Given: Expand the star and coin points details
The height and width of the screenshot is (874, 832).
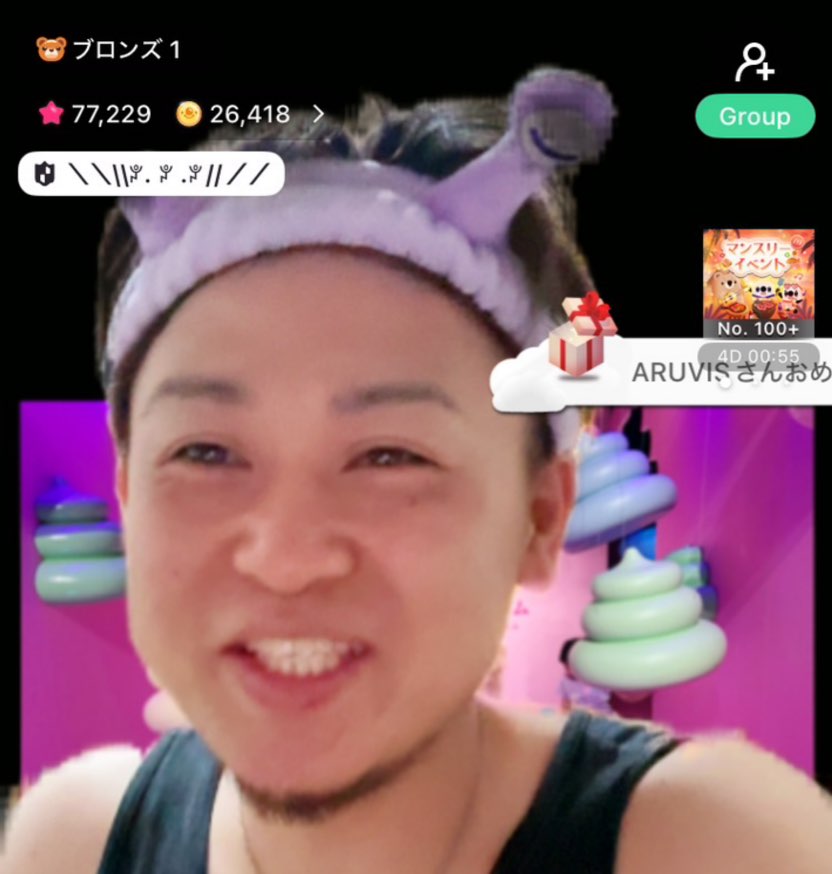Looking at the screenshot, I should point(319,115).
